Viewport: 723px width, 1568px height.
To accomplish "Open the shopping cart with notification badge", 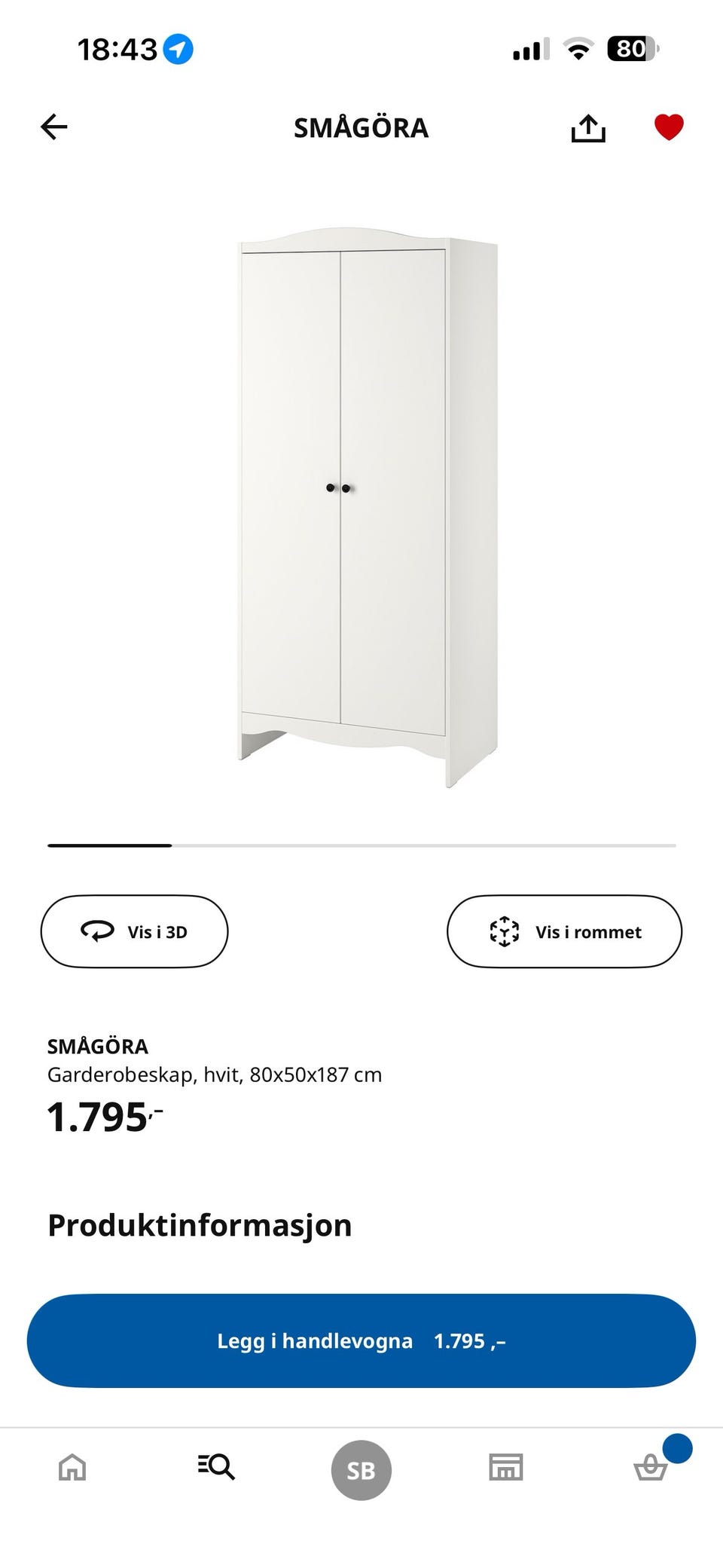I will coord(650,1469).
